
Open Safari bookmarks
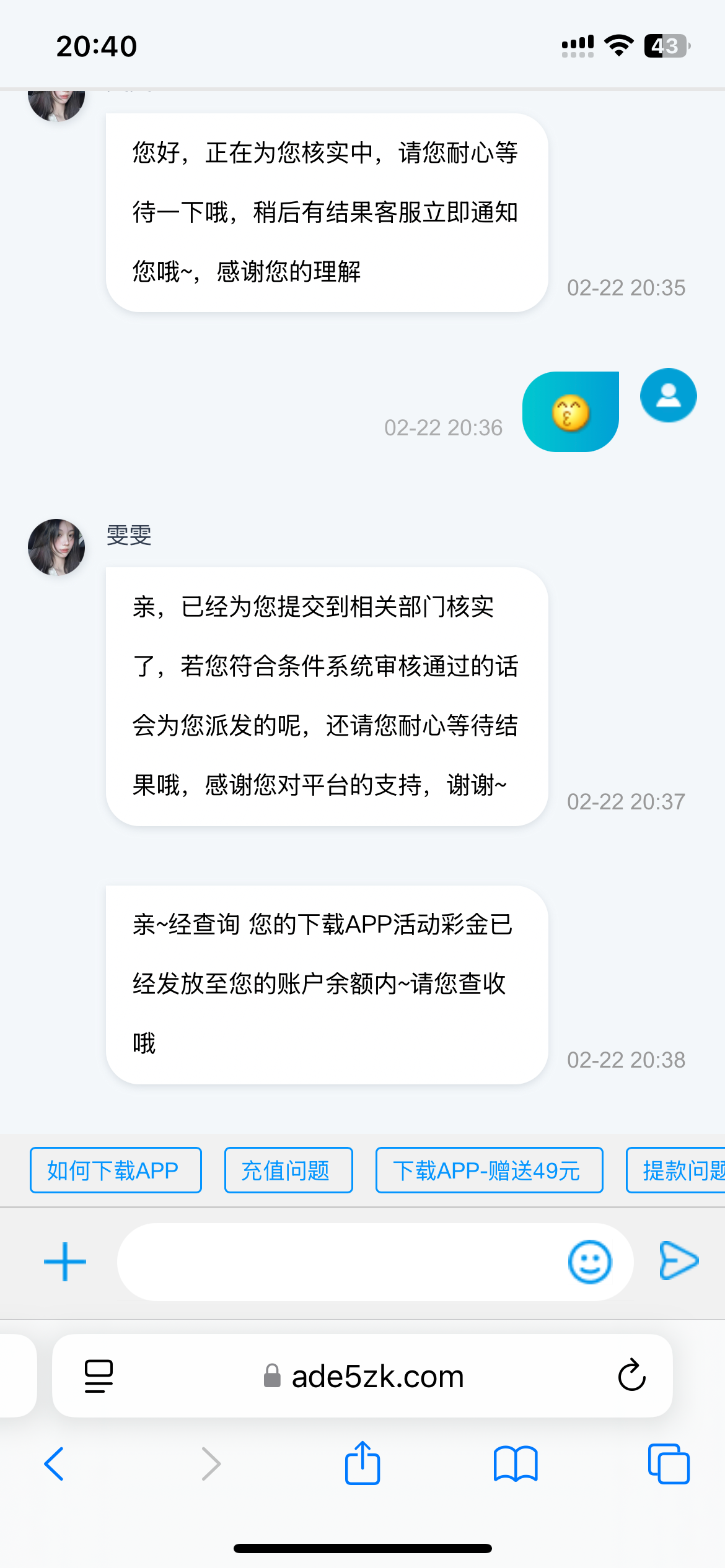pos(516,1464)
